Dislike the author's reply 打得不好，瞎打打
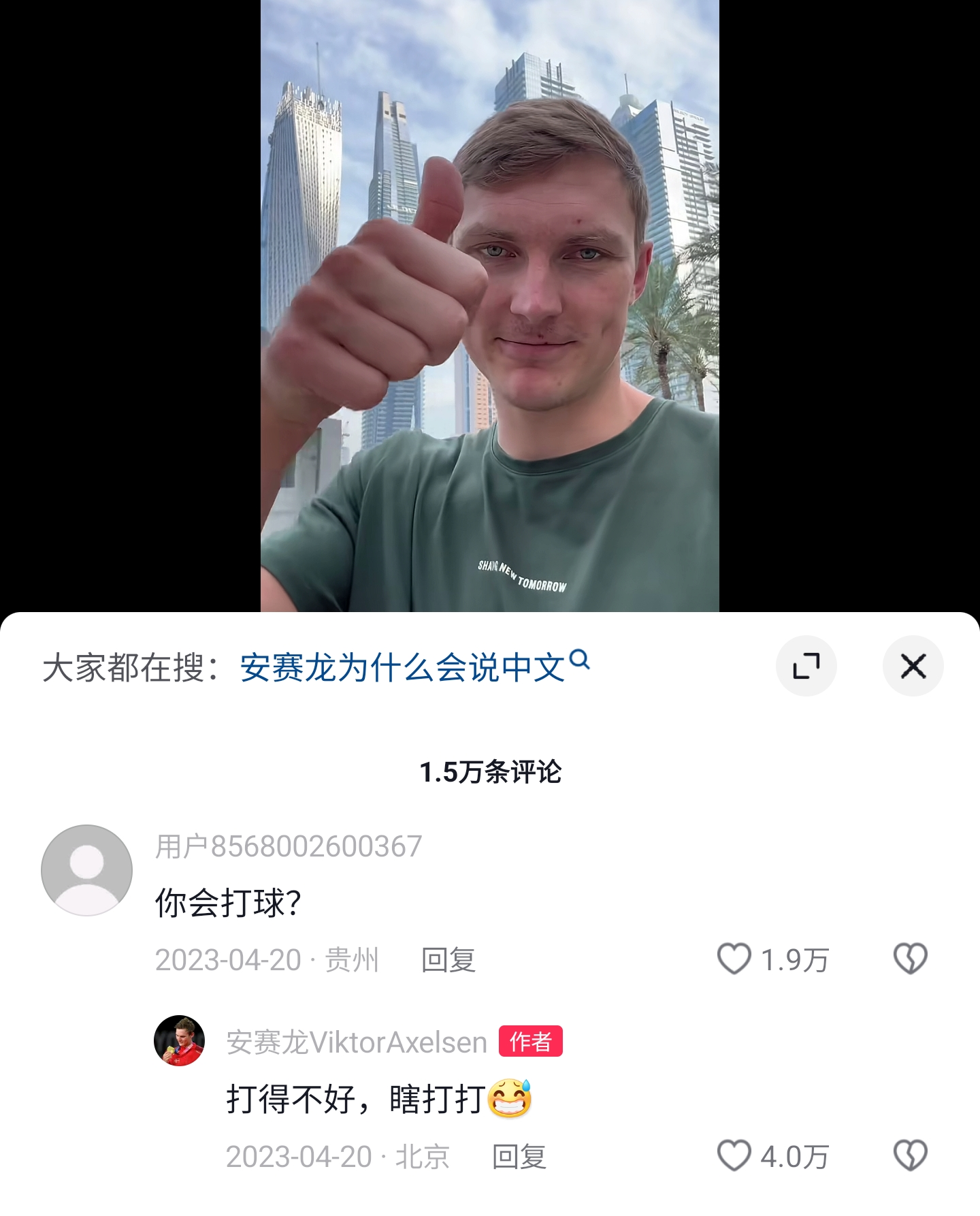The image size is (980, 1216). pos(910,1155)
